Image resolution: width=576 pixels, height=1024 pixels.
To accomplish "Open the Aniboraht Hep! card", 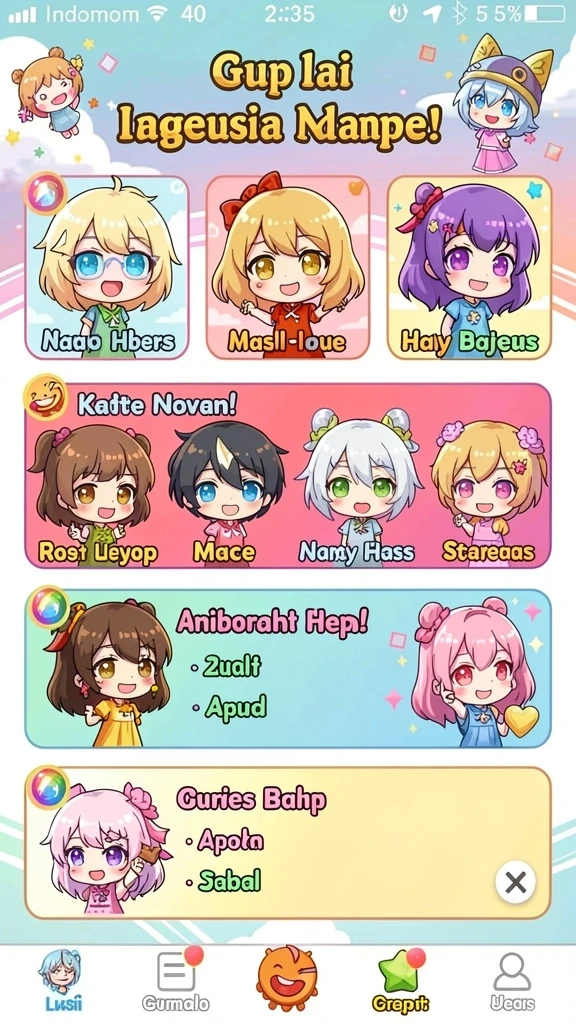I will (288, 668).
